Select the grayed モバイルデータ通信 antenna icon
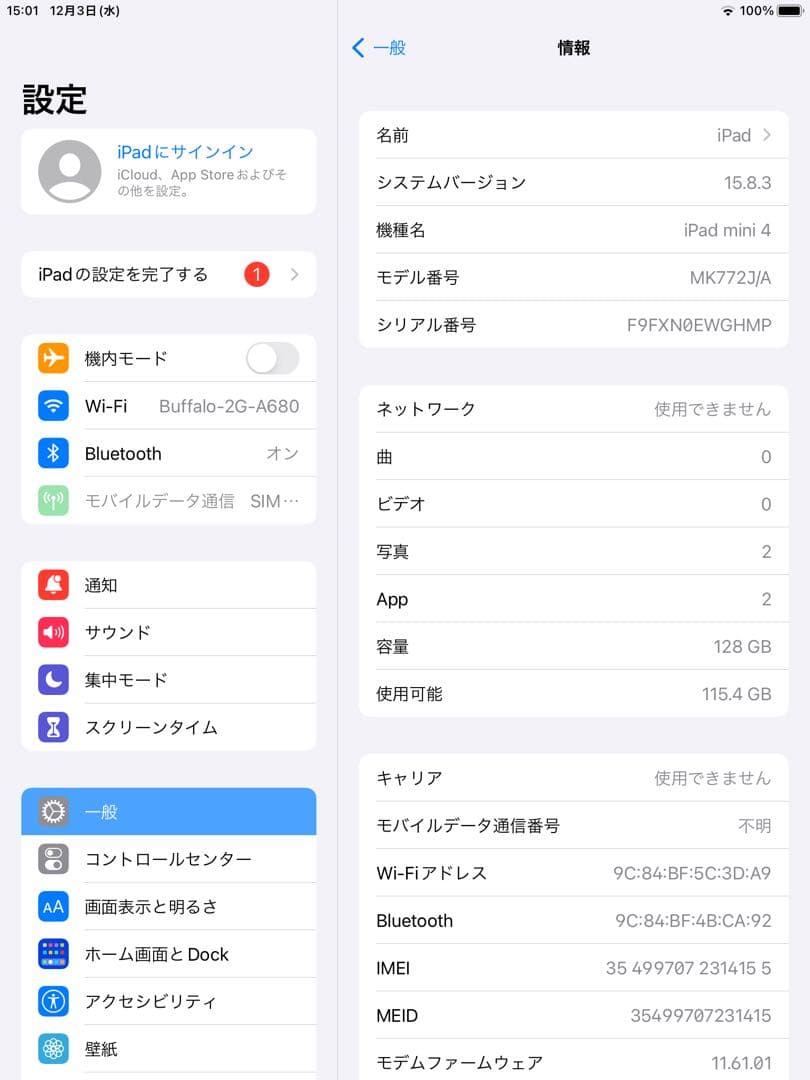Image resolution: width=810 pixels, height=1080 pixels. pos(52,500)
